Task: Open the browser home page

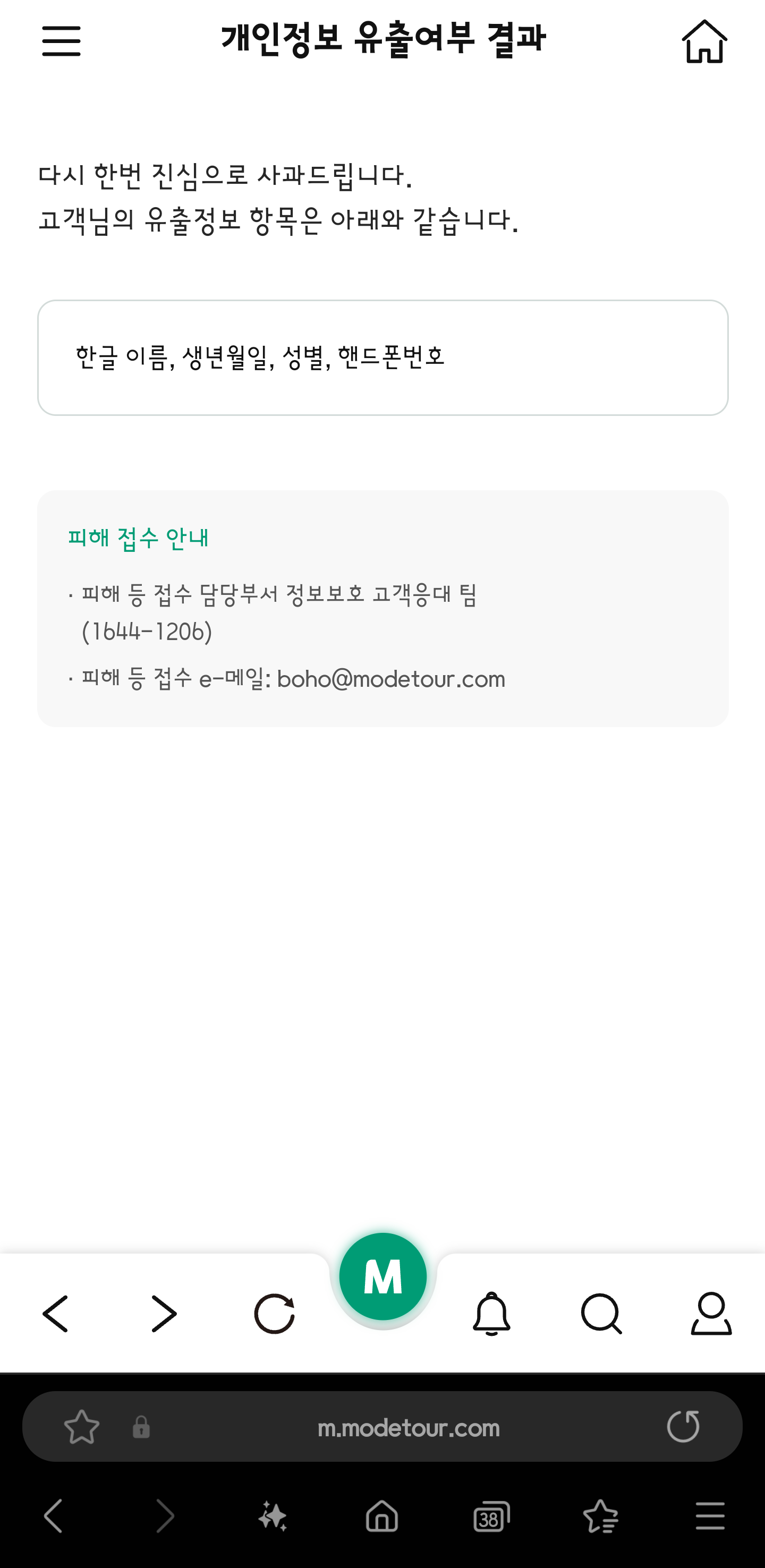Action: [381, 1515]
